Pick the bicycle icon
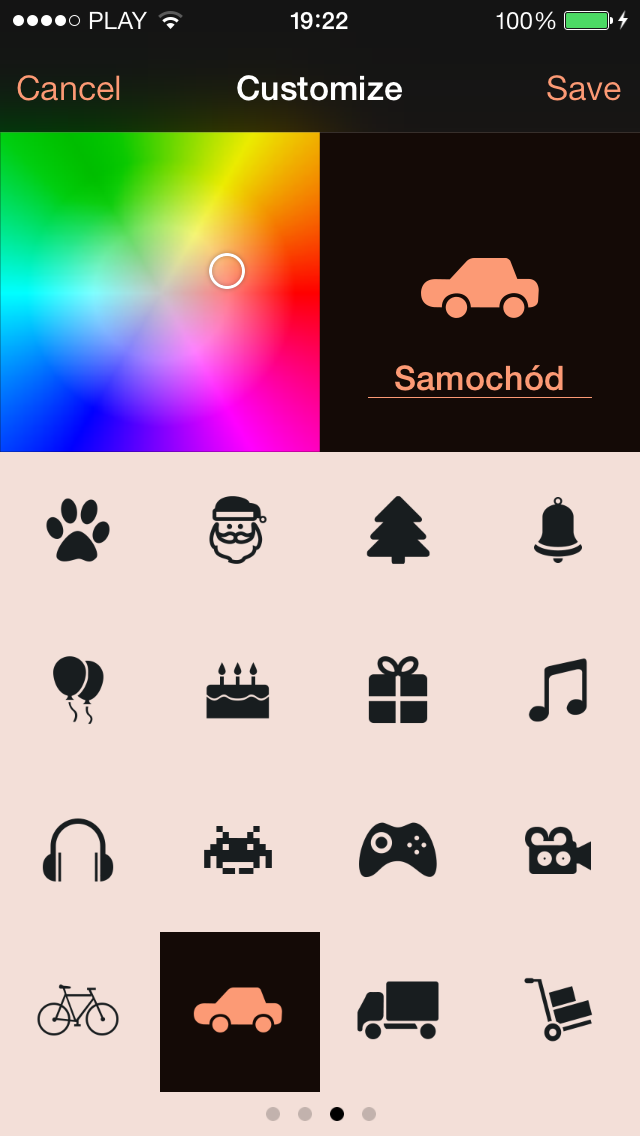Screen dimensions: 640x1136 pyautogui.click(x=78, y=1010)
